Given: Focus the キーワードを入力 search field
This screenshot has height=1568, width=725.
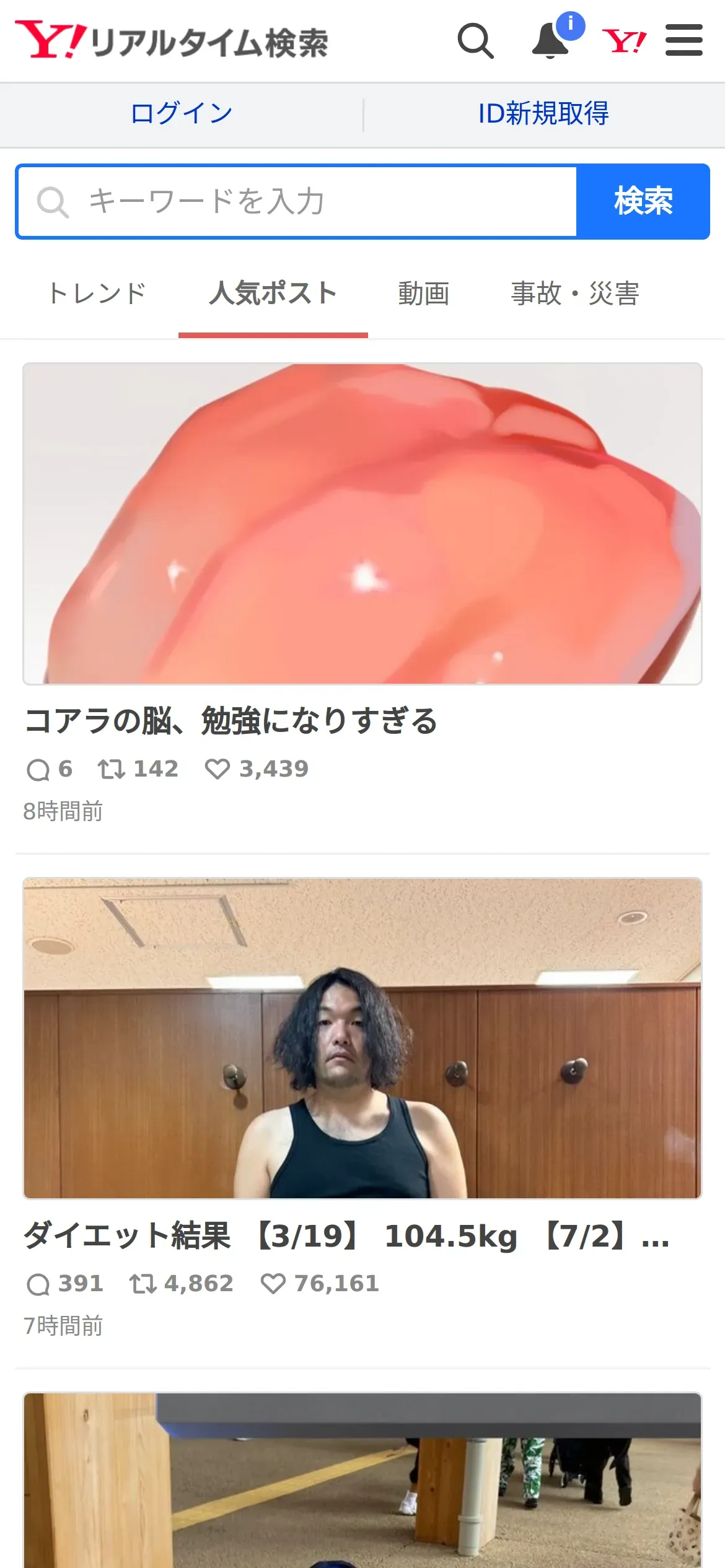Looking at the screenshot, I should tap(297, 202).
